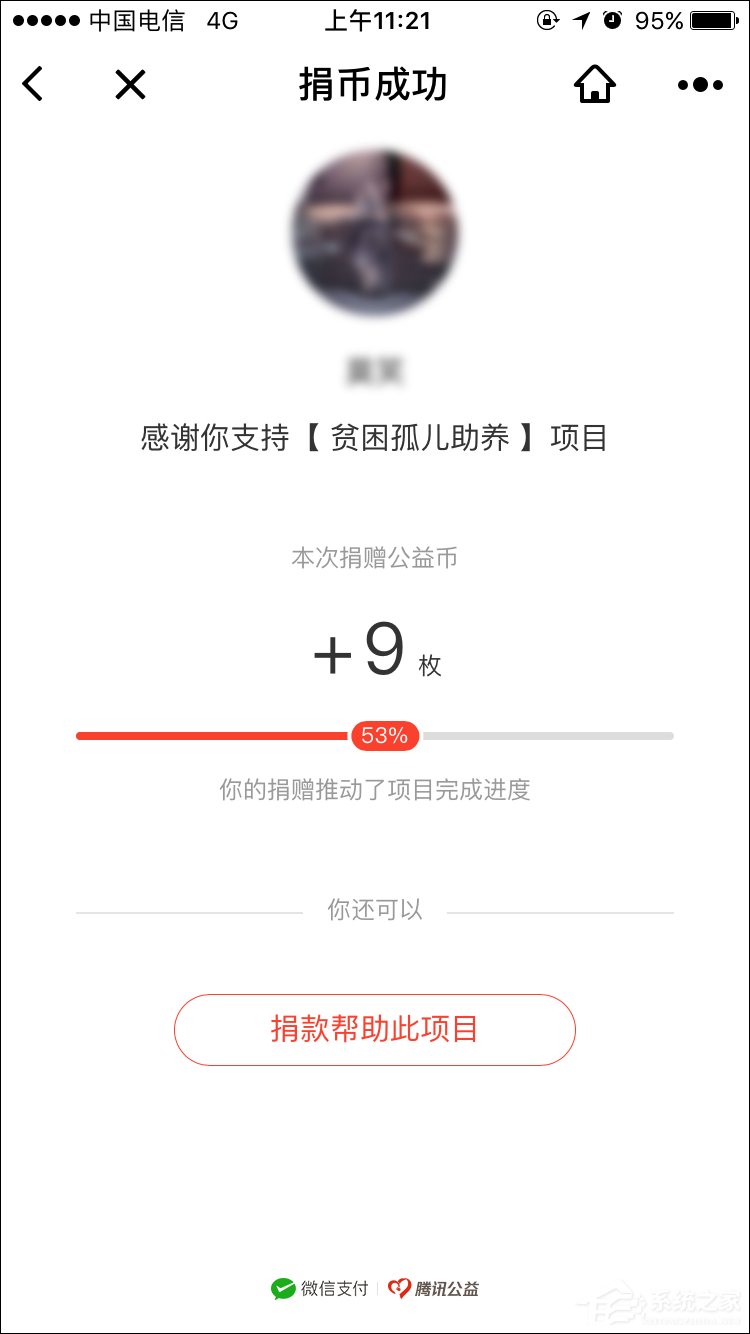Open the home page via house icon
Viewport: 750px width, 1334px height.
594,85
